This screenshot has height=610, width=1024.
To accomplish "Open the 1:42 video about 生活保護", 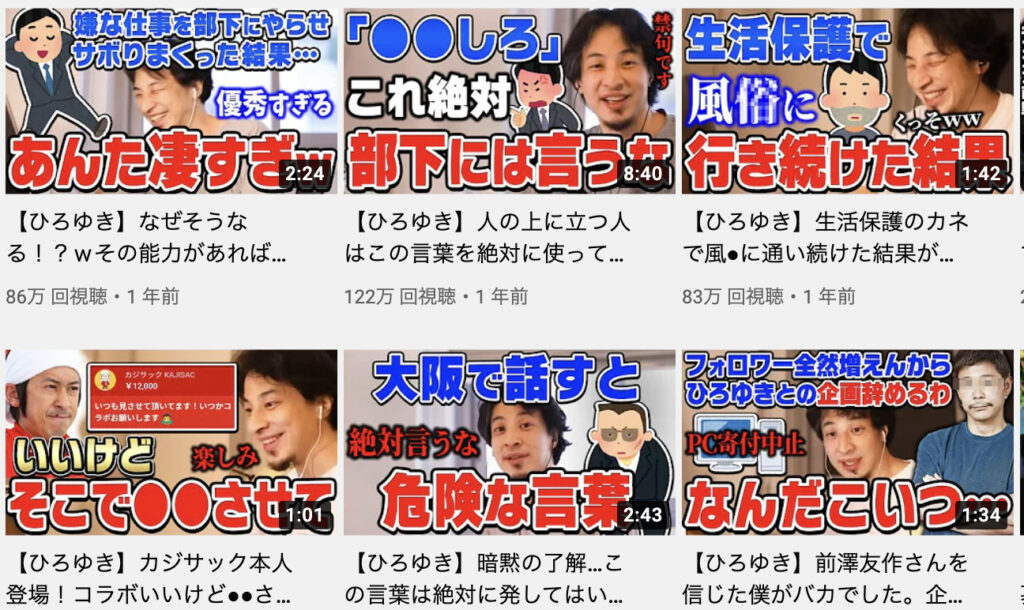I will 848,100.
